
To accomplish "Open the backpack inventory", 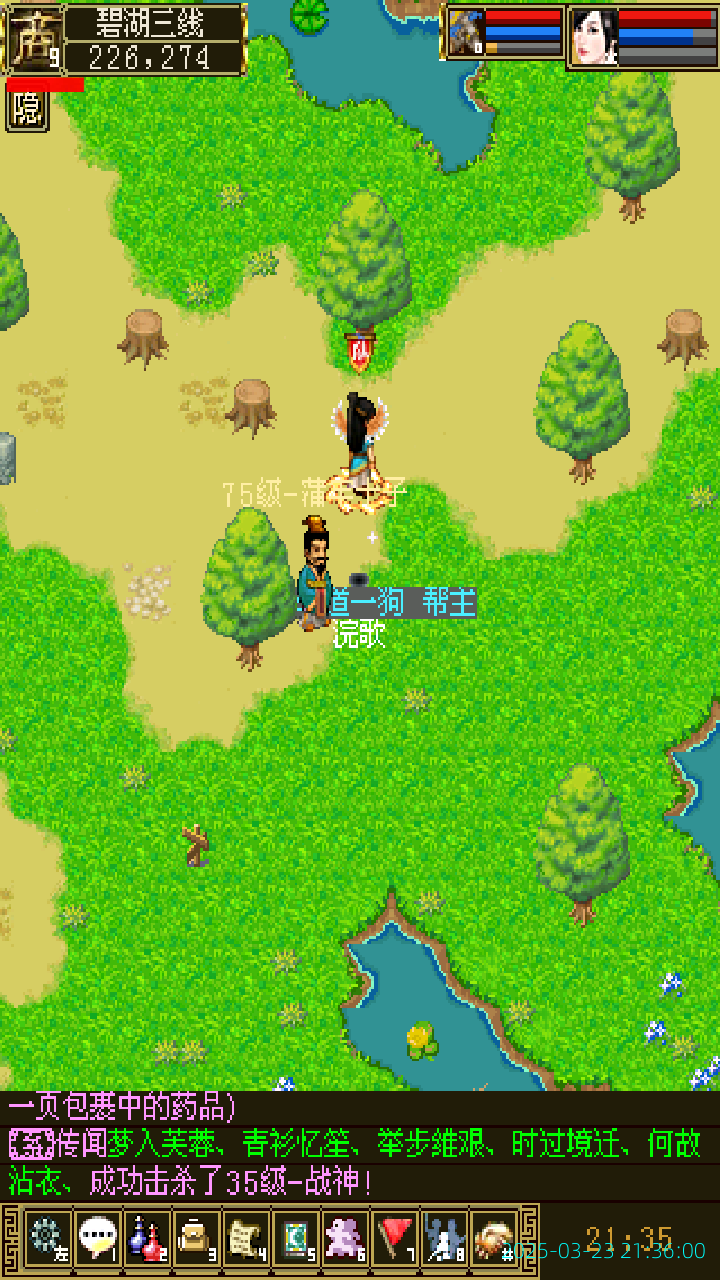I will (196, 1239).
